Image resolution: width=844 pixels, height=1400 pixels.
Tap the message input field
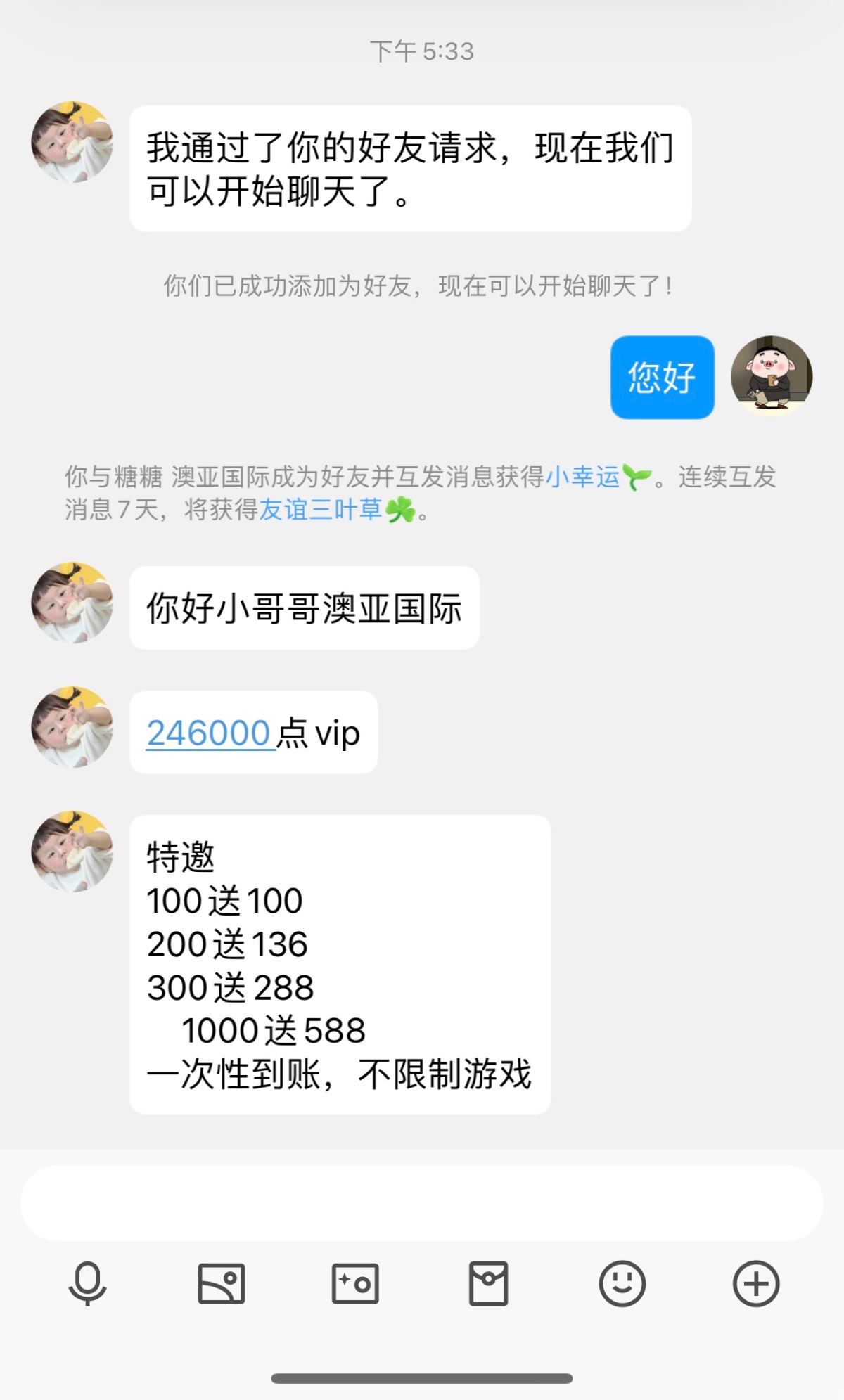click(x=422, y=1203)
